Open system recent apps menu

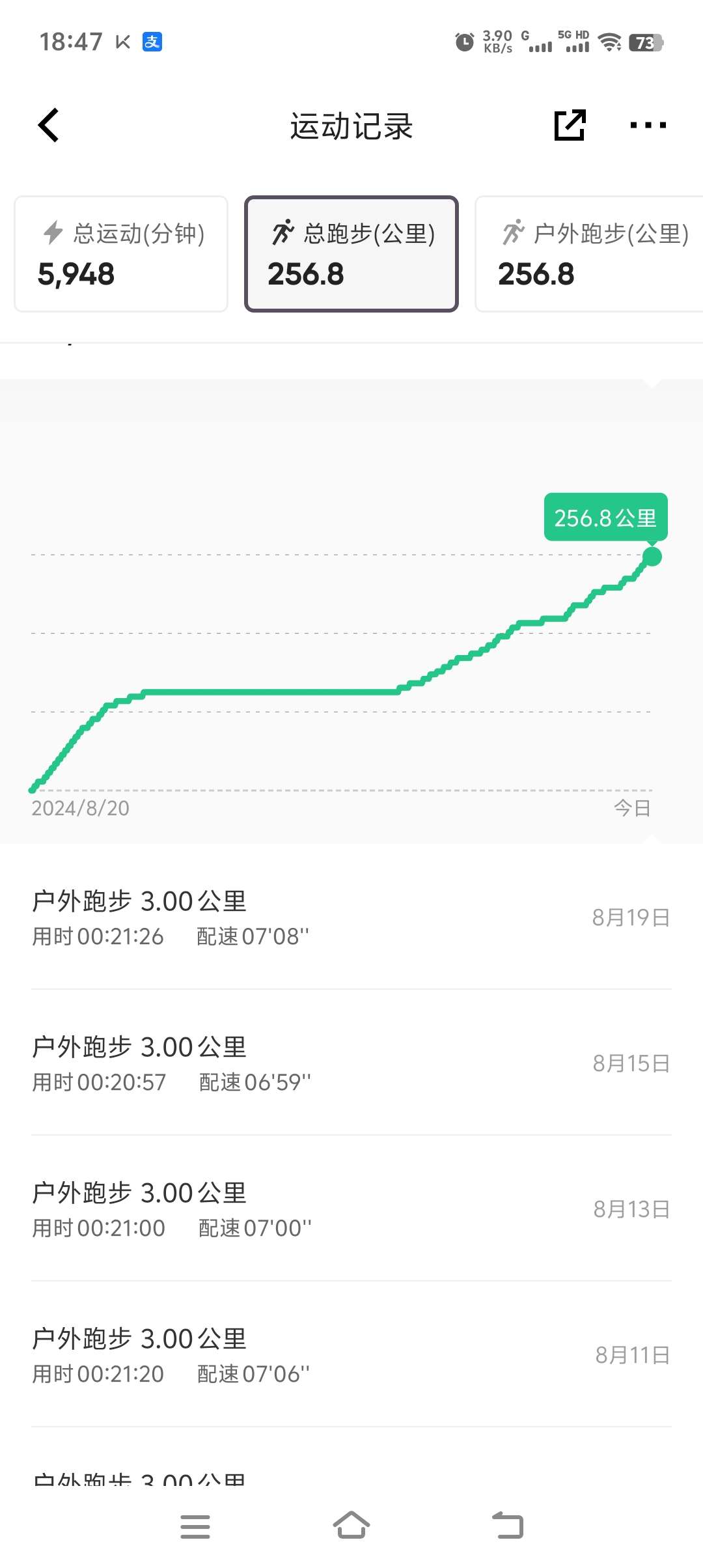tap(195, 1526)
